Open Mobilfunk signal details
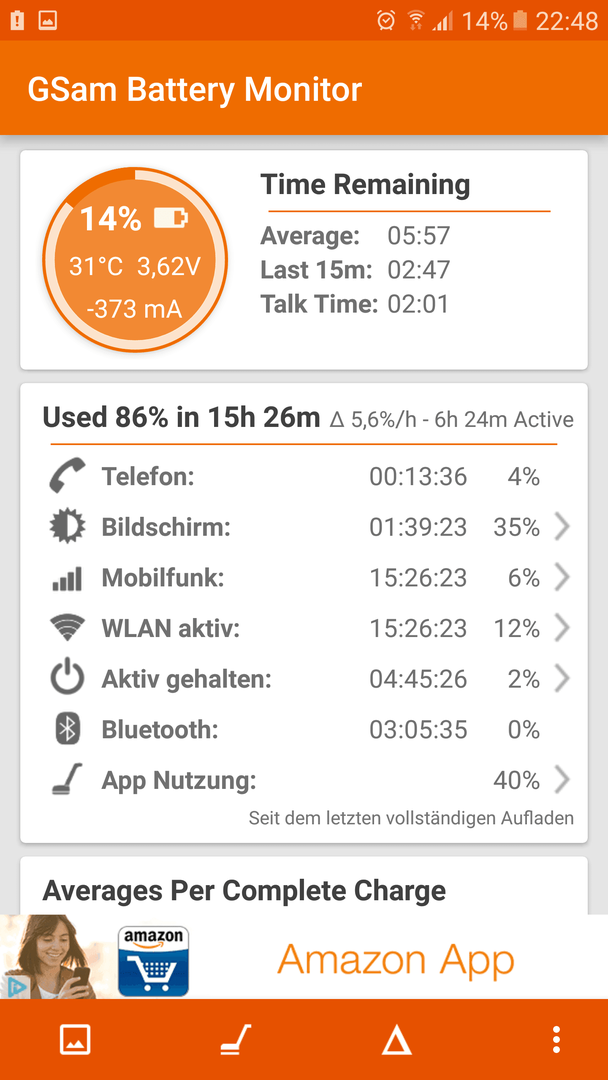608x1080 pixels. pos(304,579)
